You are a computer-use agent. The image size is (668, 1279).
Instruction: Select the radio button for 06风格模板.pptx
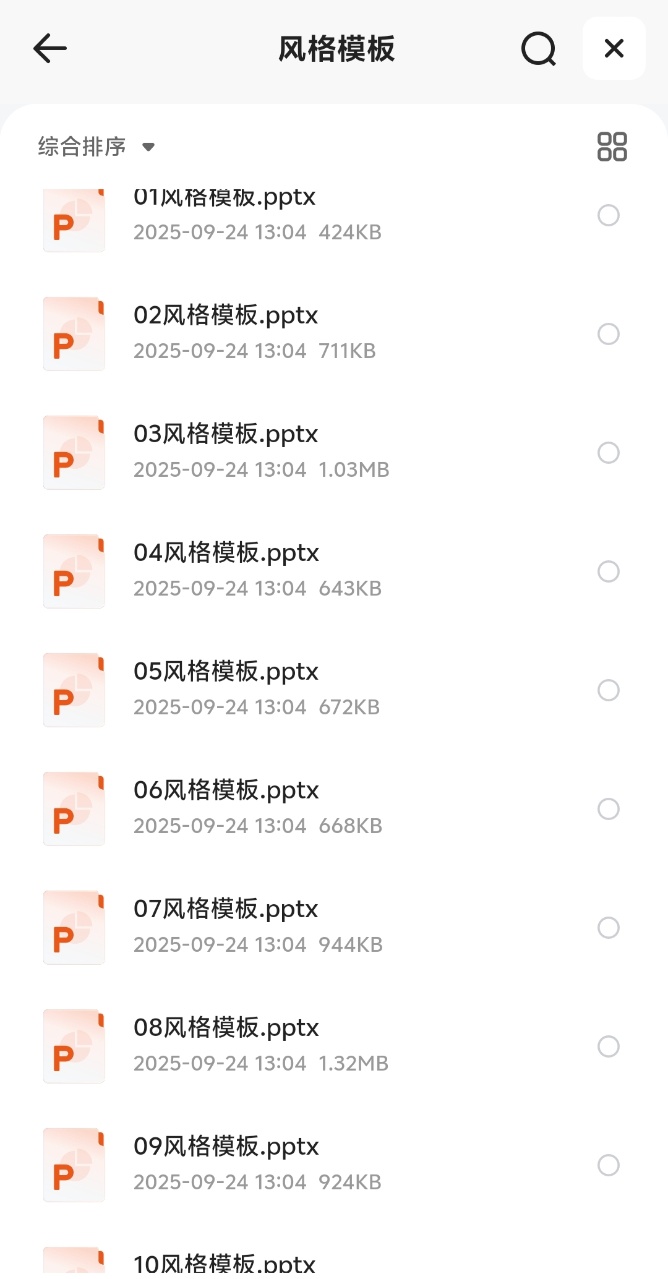[608, 809]
